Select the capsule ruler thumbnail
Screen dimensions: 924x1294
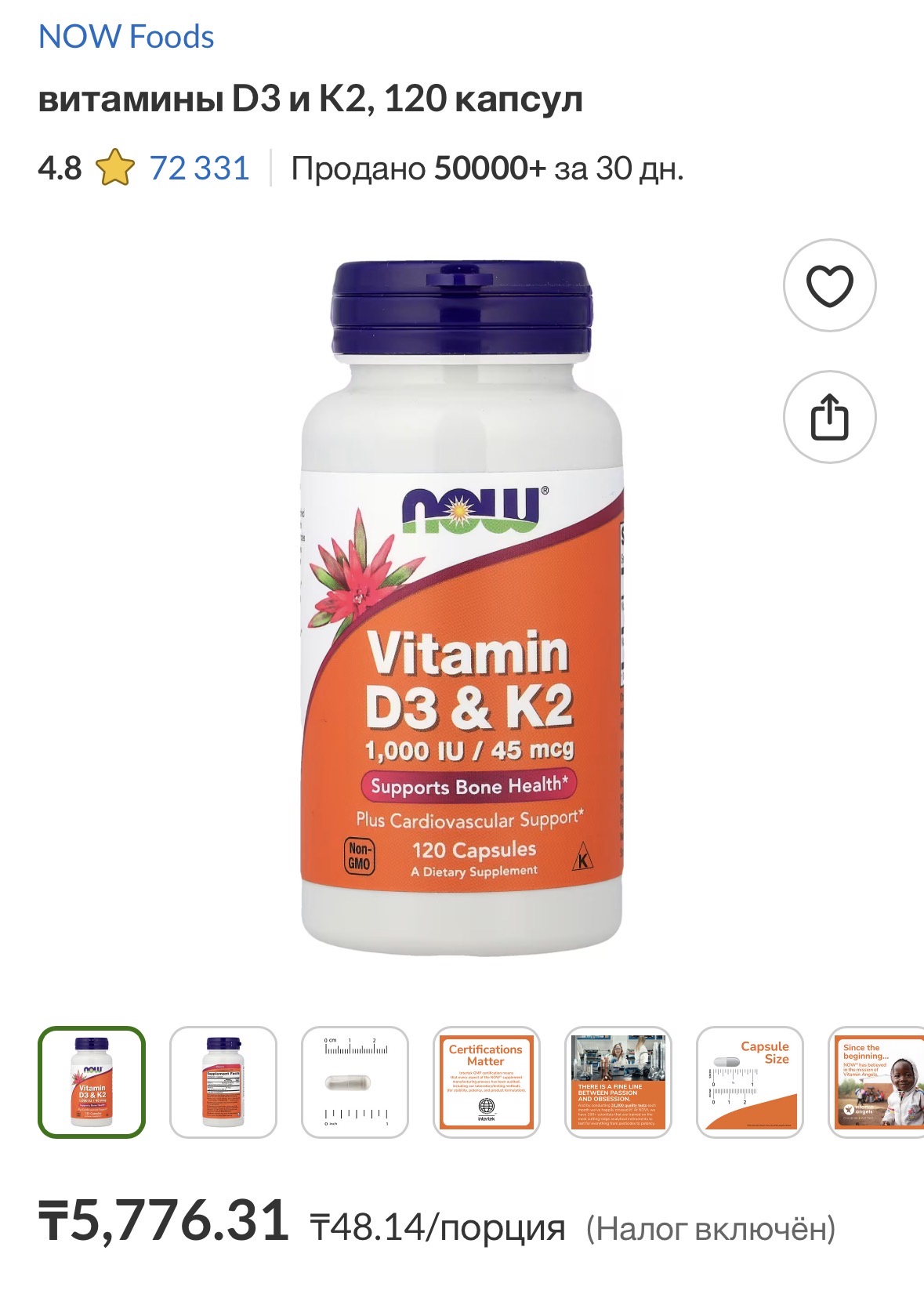[355, 1082]
